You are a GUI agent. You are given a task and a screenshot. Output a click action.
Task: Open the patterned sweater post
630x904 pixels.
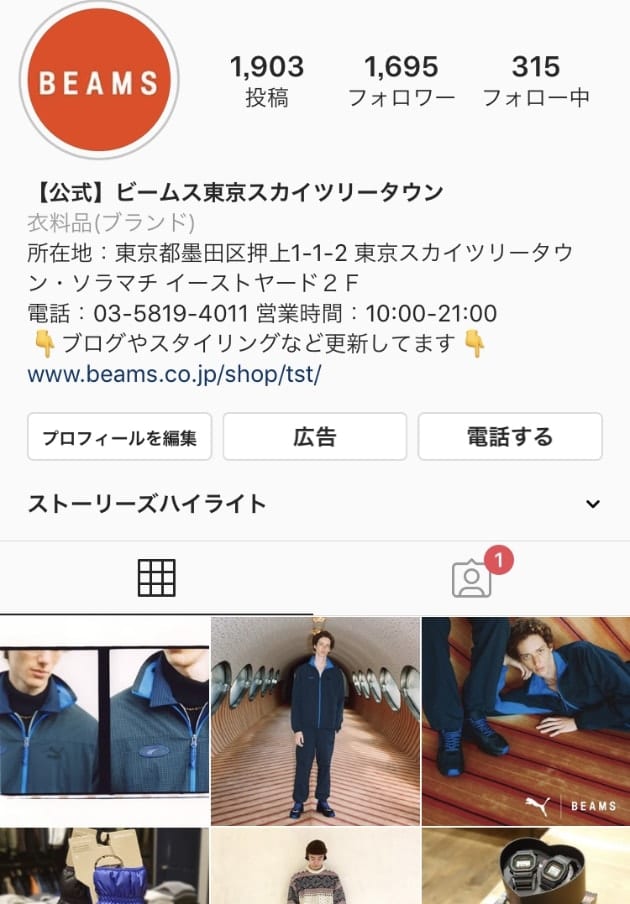click(x=315, y=868)
